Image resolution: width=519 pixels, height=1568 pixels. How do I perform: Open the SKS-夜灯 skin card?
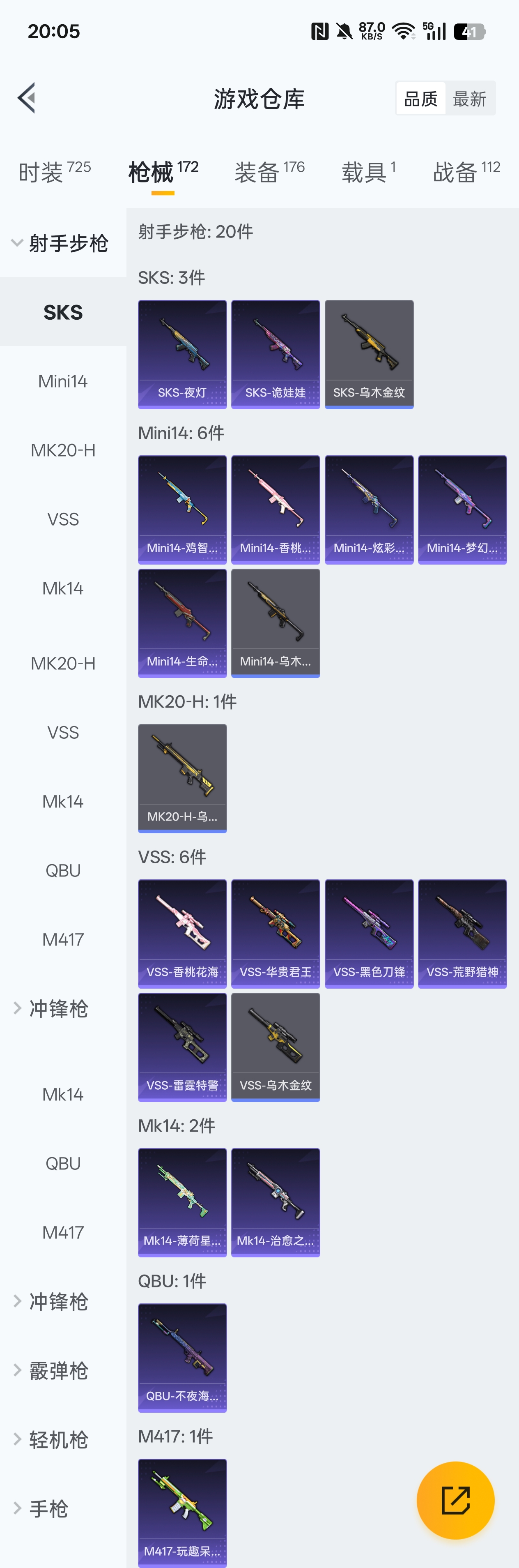coord(183,354)
